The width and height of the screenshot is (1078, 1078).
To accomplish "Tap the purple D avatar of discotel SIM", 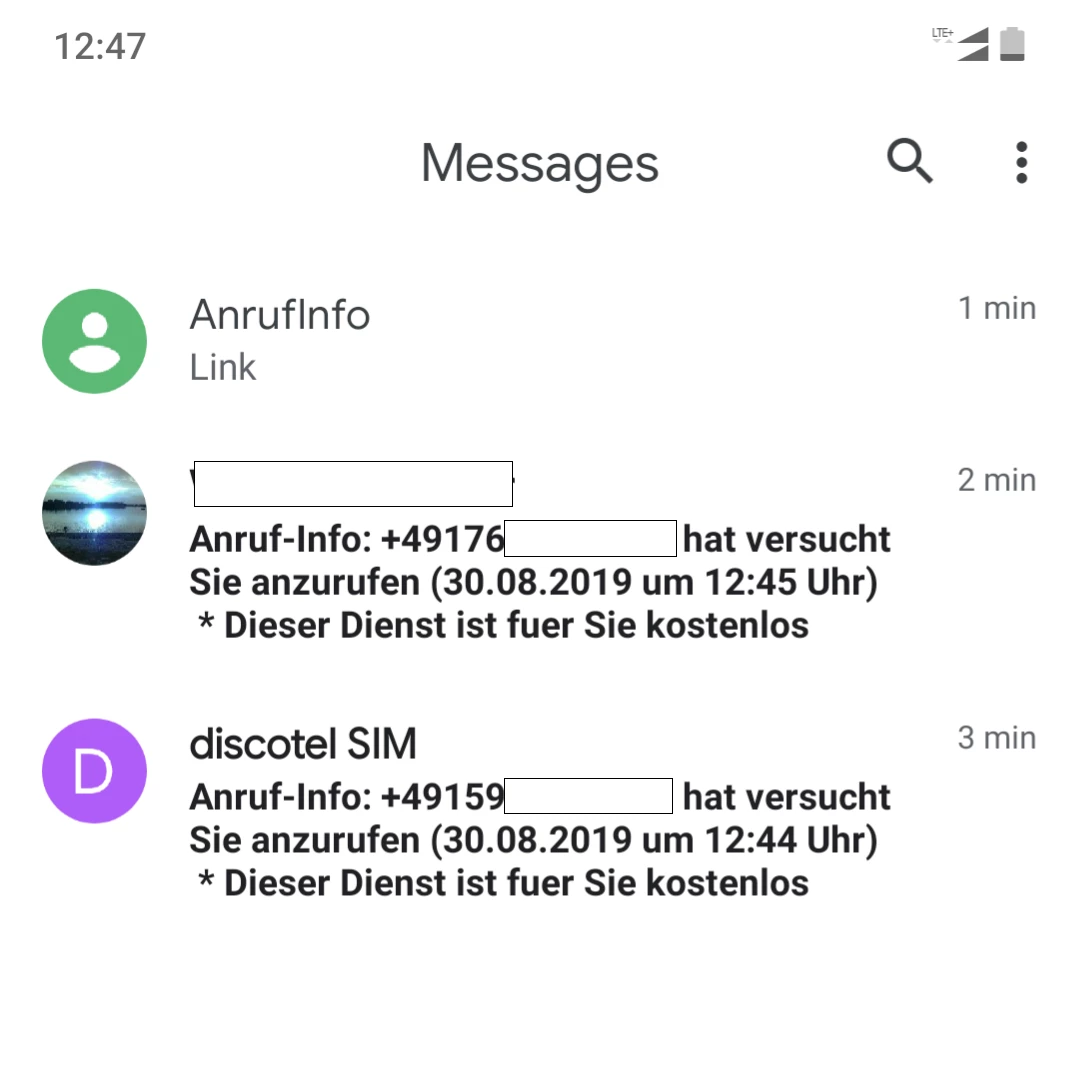I will (95, 771).
